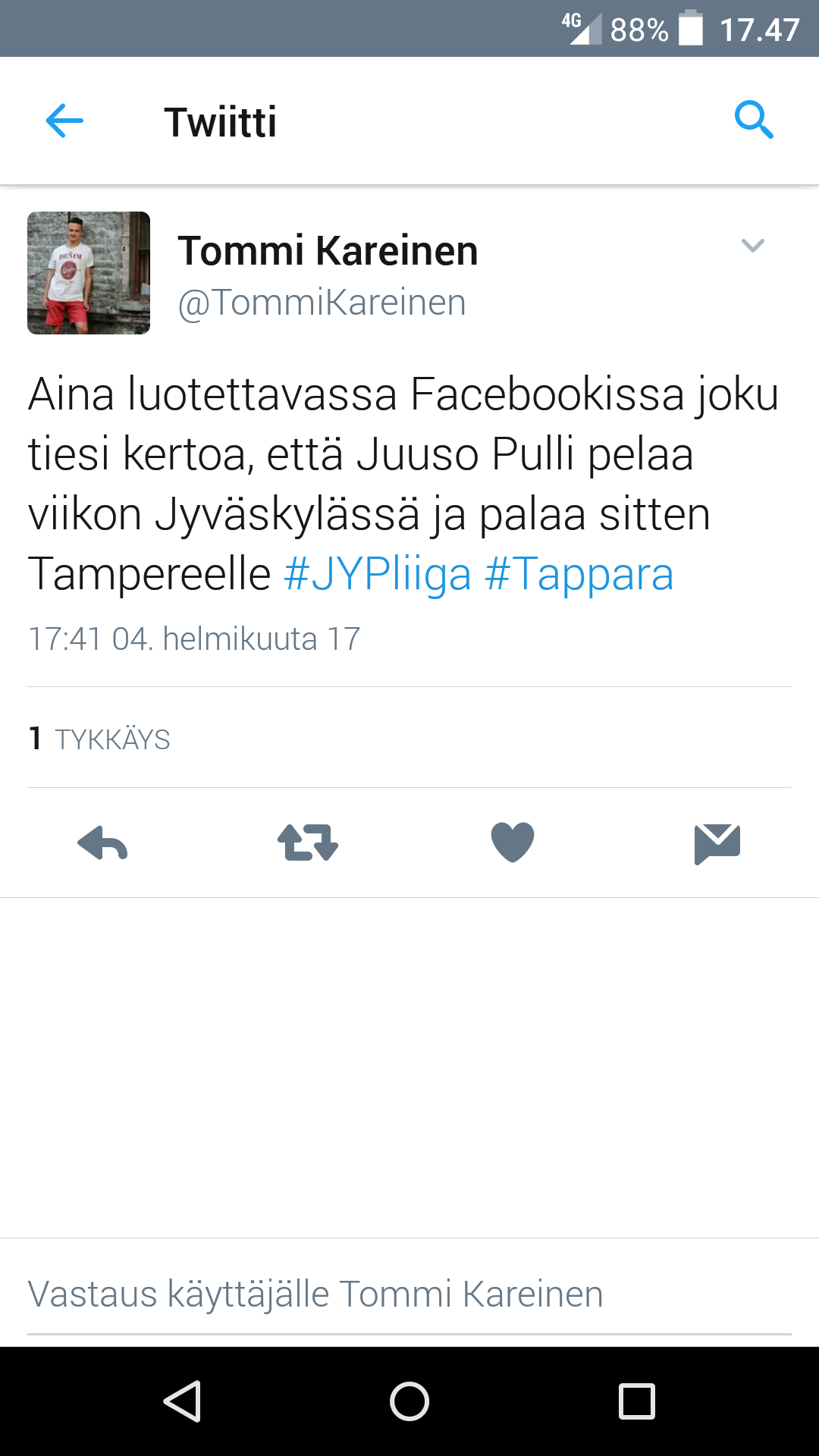
Task: Share tweet via direct message envelope
Action: click(x=717, y=843)
